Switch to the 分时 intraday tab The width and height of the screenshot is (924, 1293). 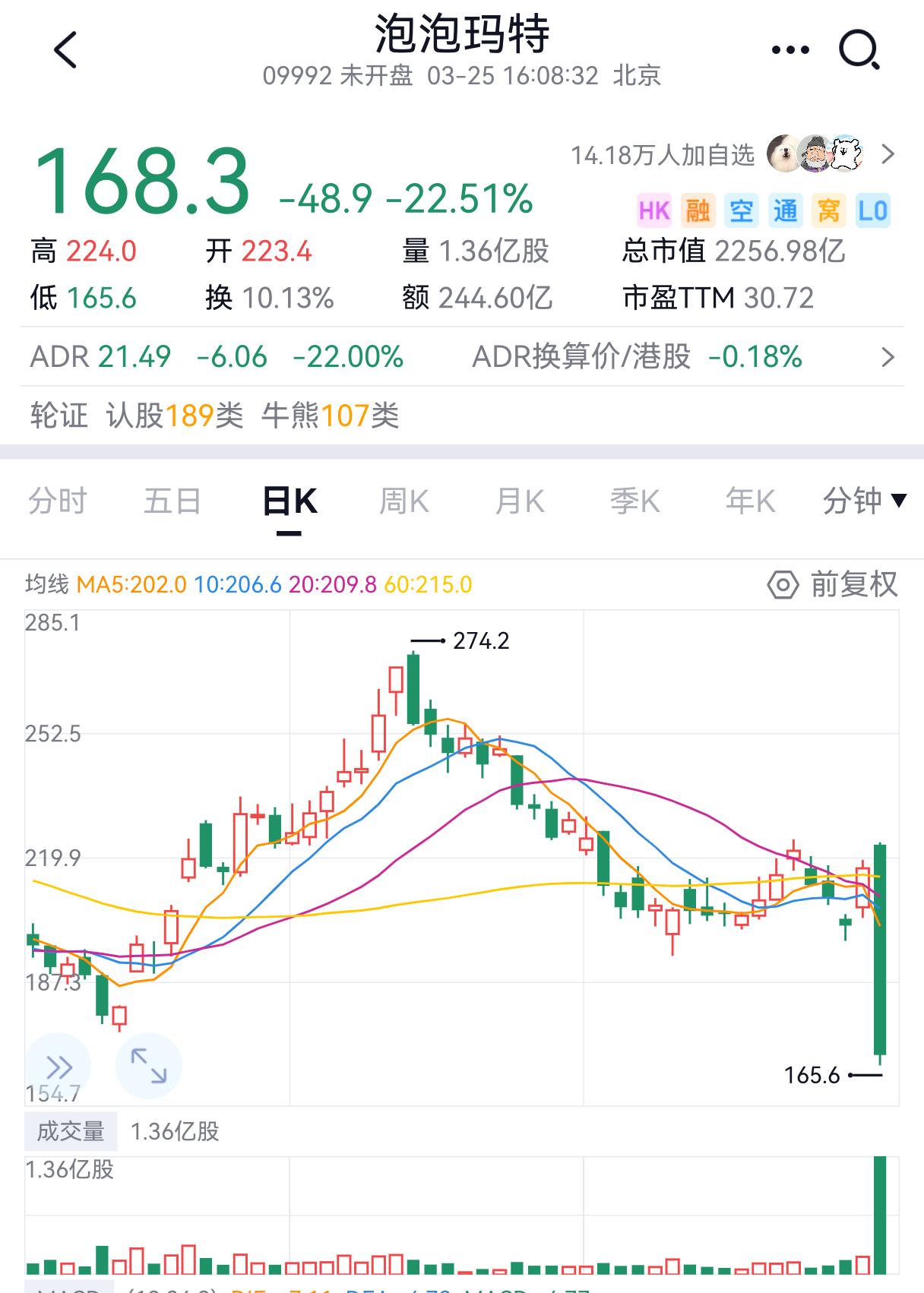[58, 501]
